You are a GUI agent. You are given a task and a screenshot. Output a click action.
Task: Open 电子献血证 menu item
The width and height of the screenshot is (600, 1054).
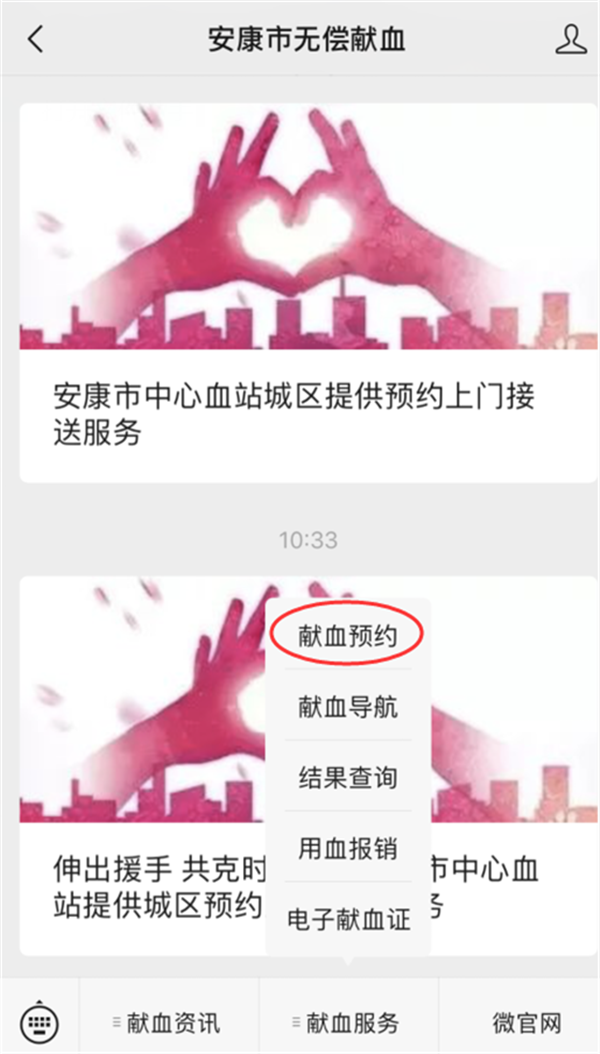[x=348, y=919]
